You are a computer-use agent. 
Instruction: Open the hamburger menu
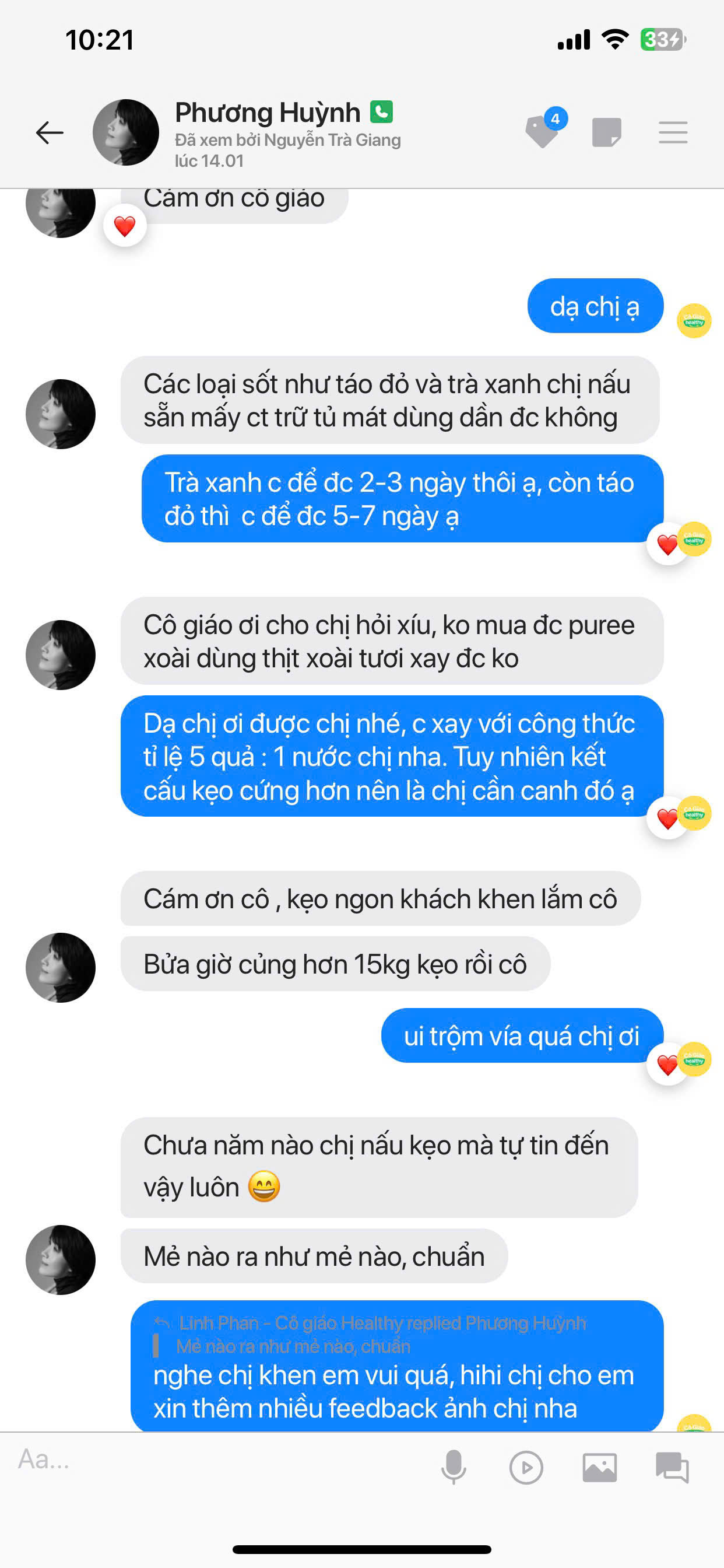pyautogui.click(x=673, y=132)
